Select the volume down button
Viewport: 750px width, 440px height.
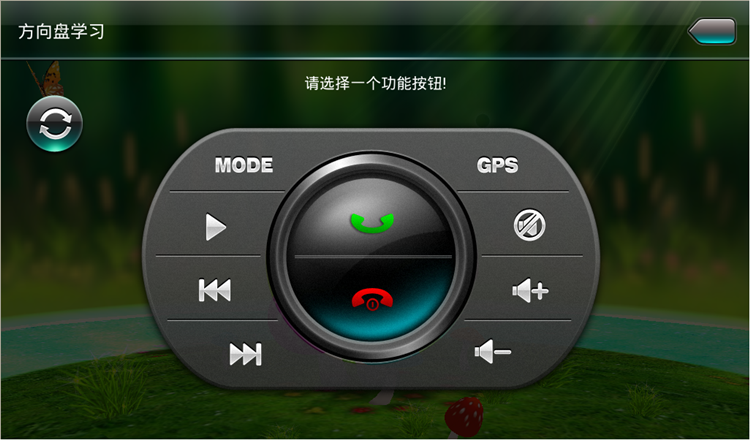[494, 352]
